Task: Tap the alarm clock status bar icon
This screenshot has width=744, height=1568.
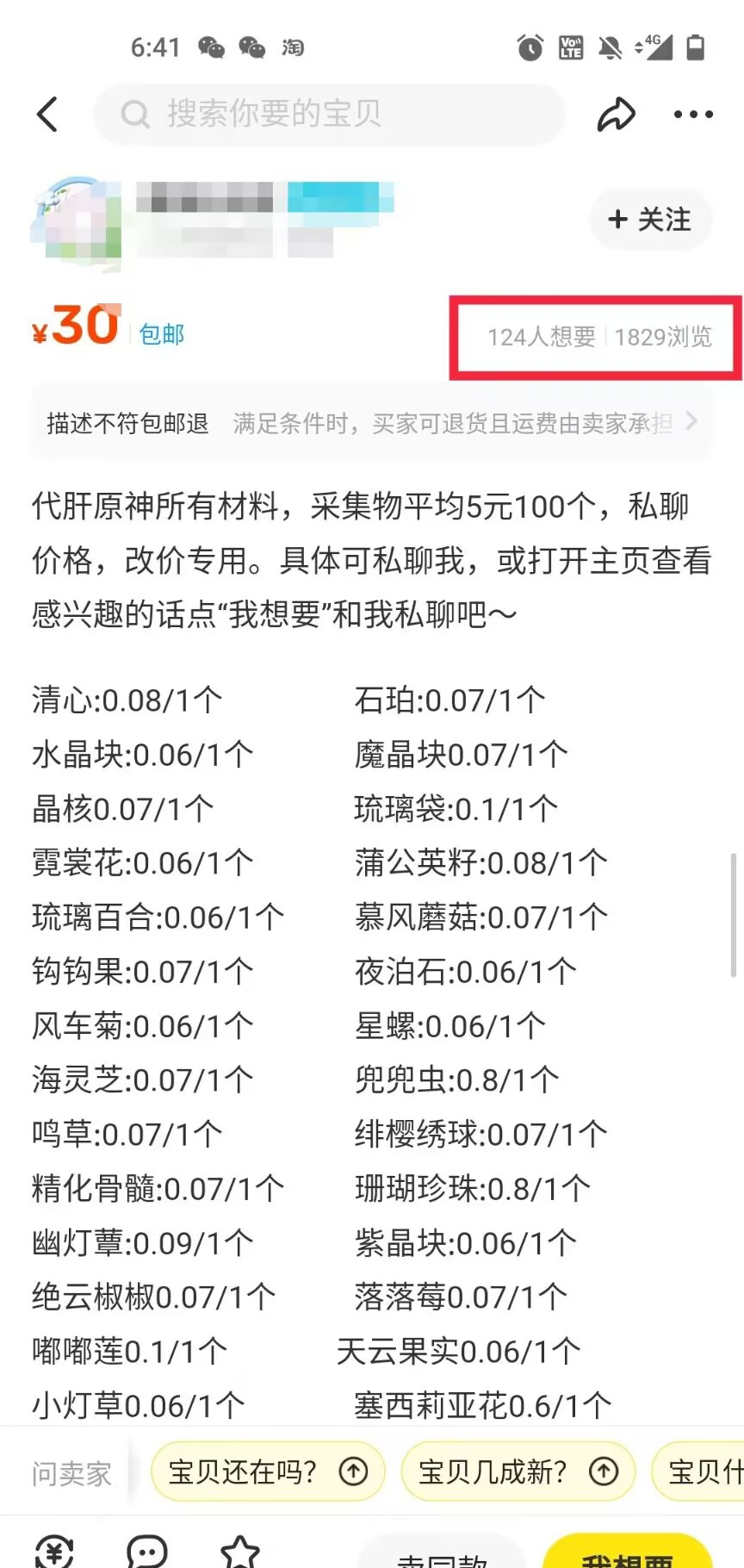Action: [530, 48]
